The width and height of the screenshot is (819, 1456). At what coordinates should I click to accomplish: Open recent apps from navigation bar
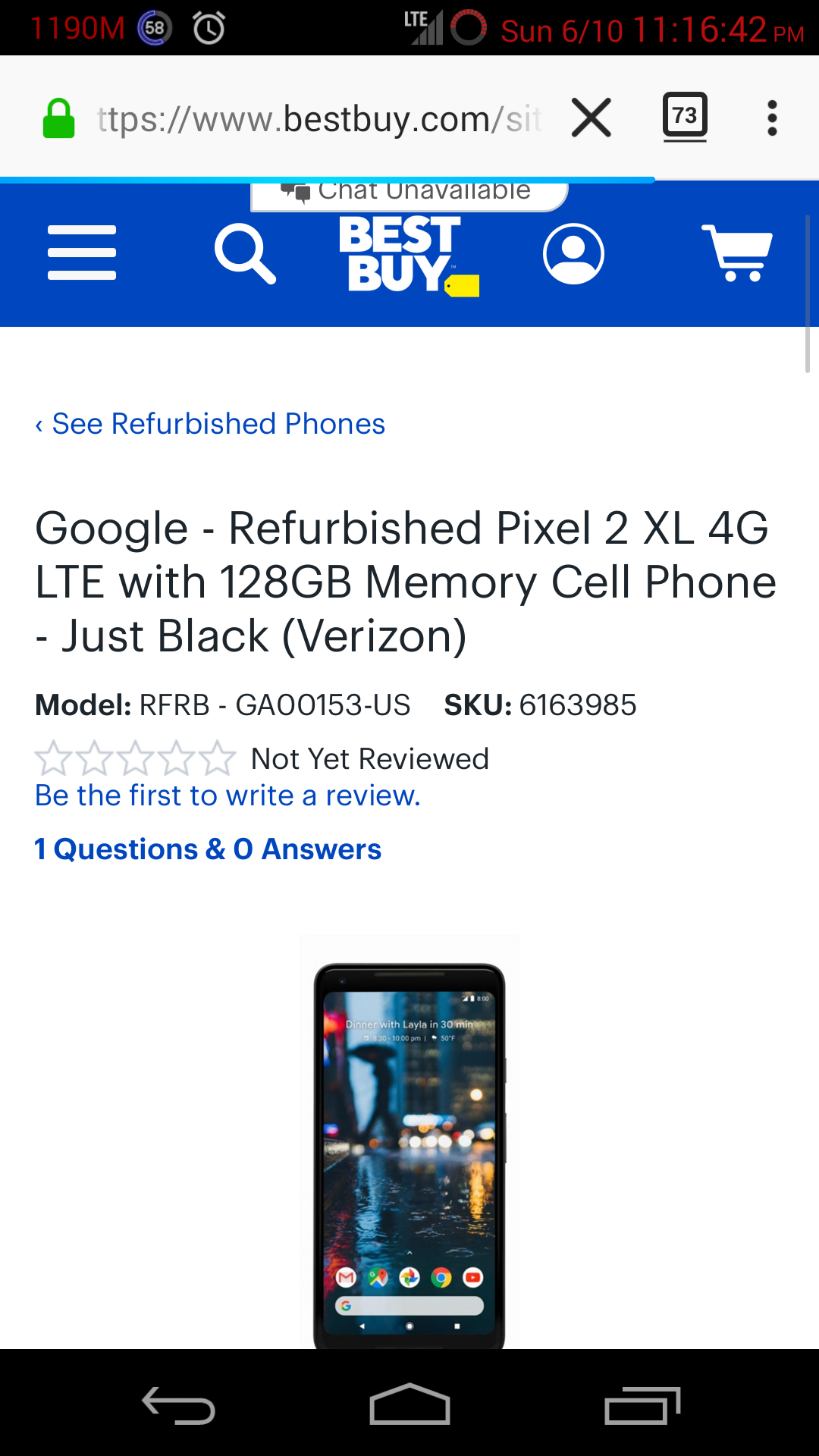[642, 1405]
